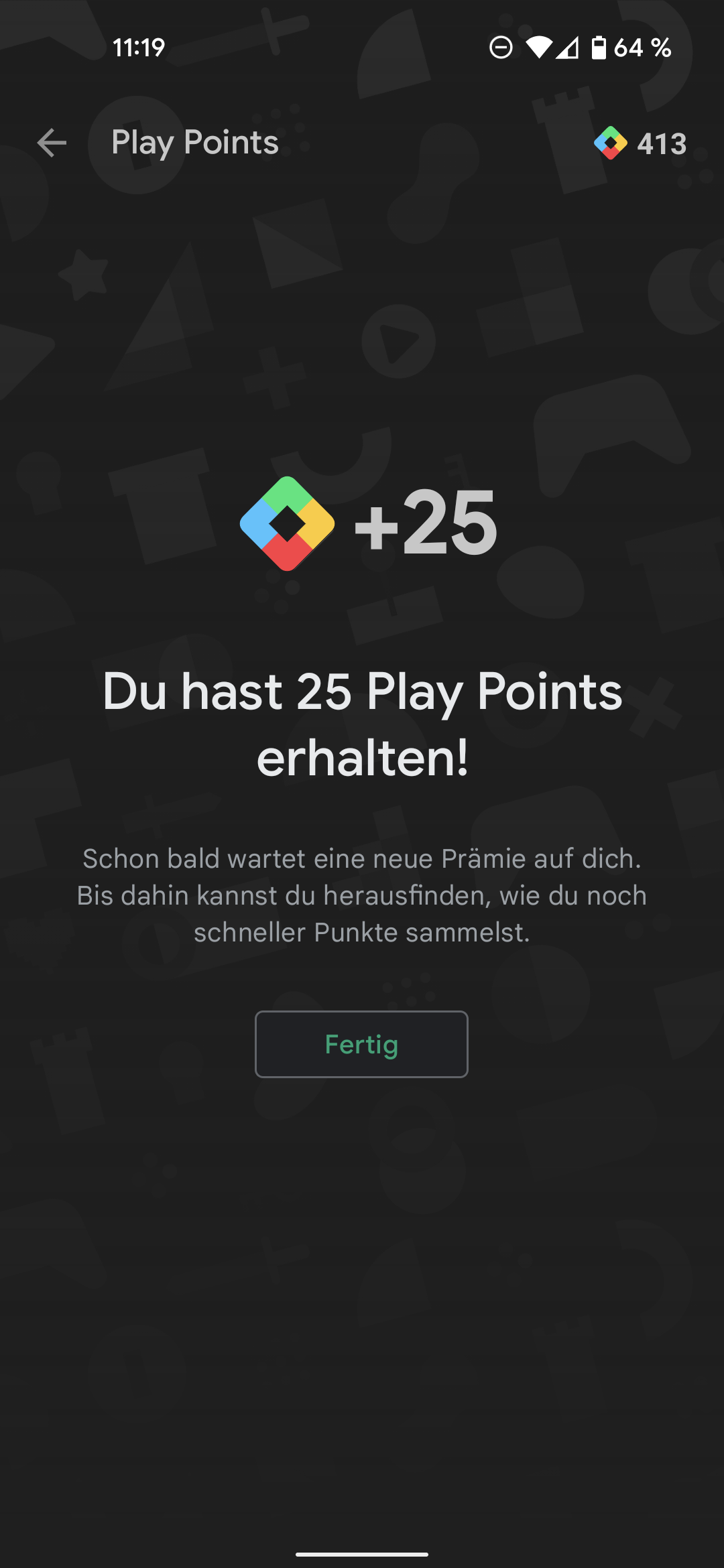Go back with the arrow icon
The width and height of the screenshot is (724, 1568).
pyautogui.click(x=52, y=143)
